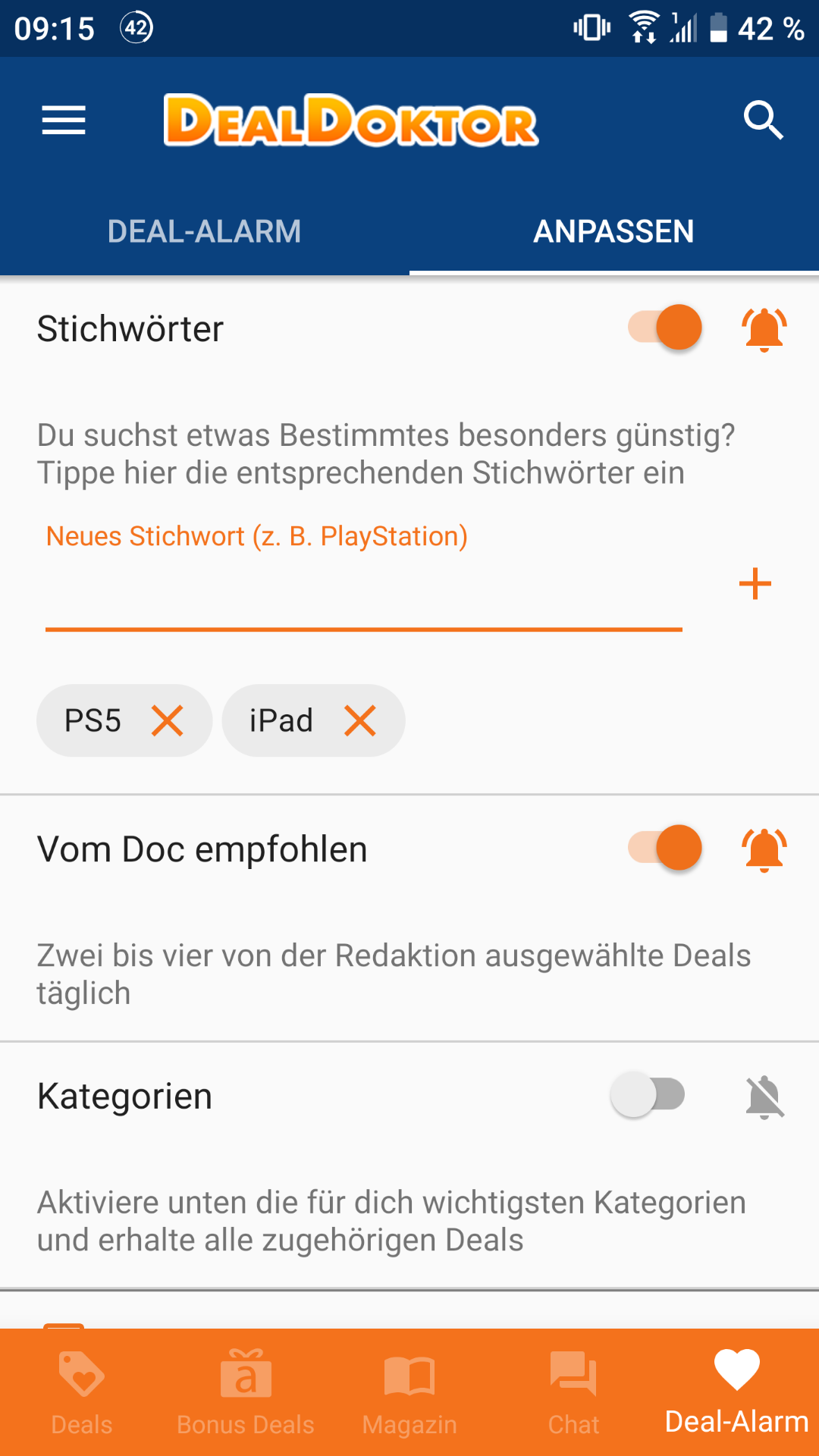Delete the iPad keyword chip

[x=360, y=720]
